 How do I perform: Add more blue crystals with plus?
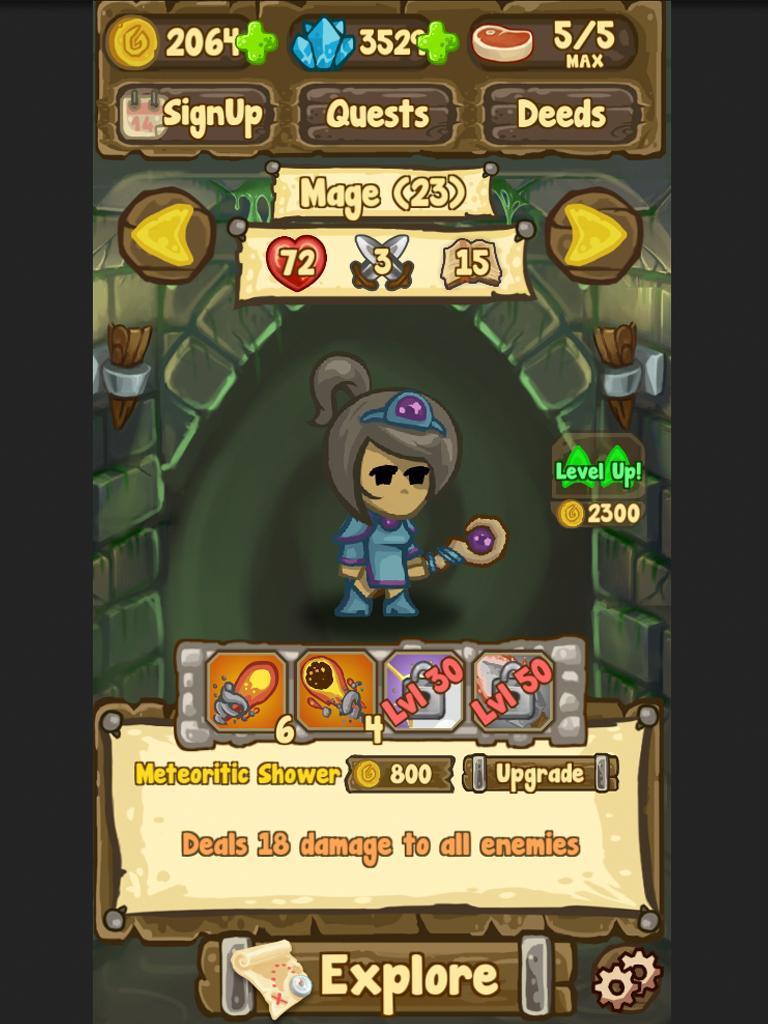[437, 43]
